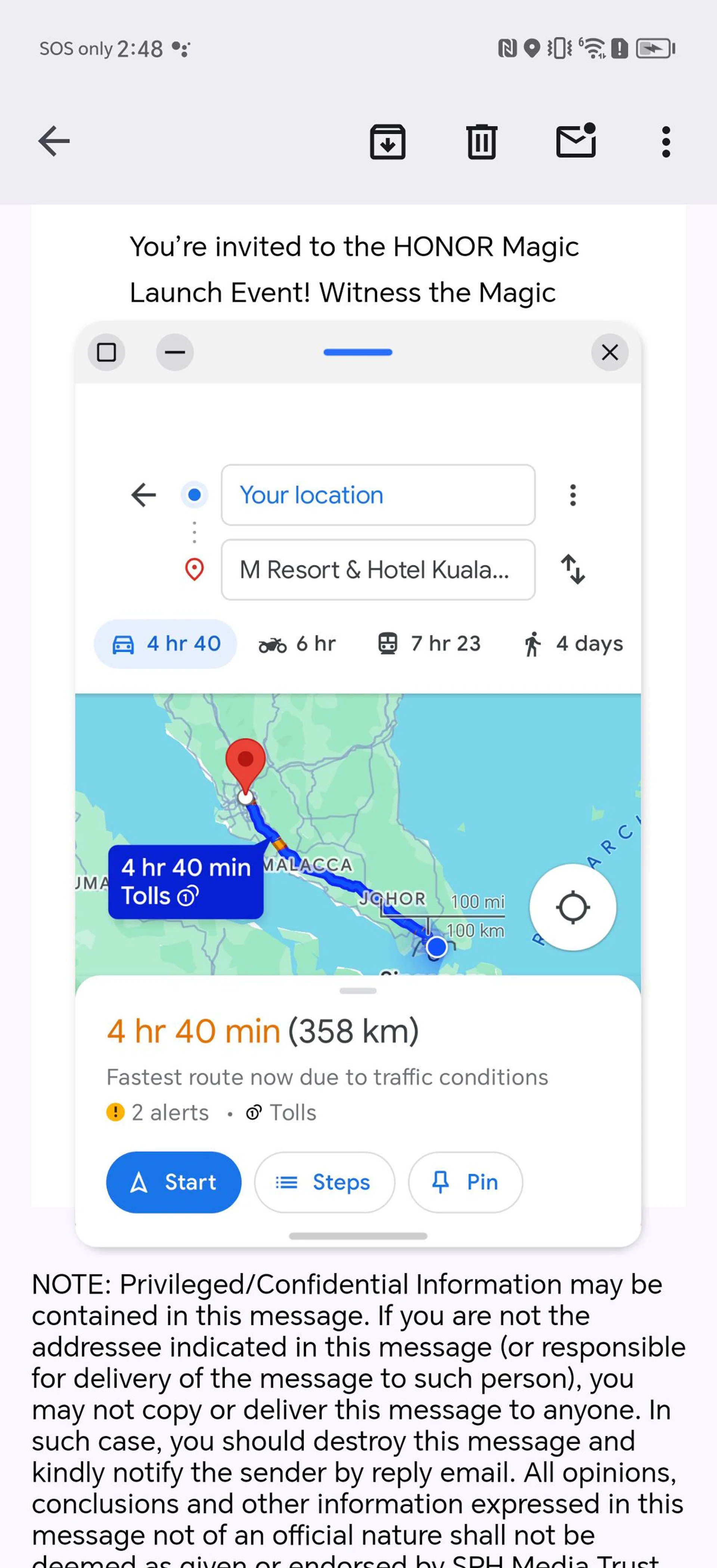This screenshot has height=1568, width=717.
Task: Tap the back arrow in Maps directions
Action: tap(144, 495)
